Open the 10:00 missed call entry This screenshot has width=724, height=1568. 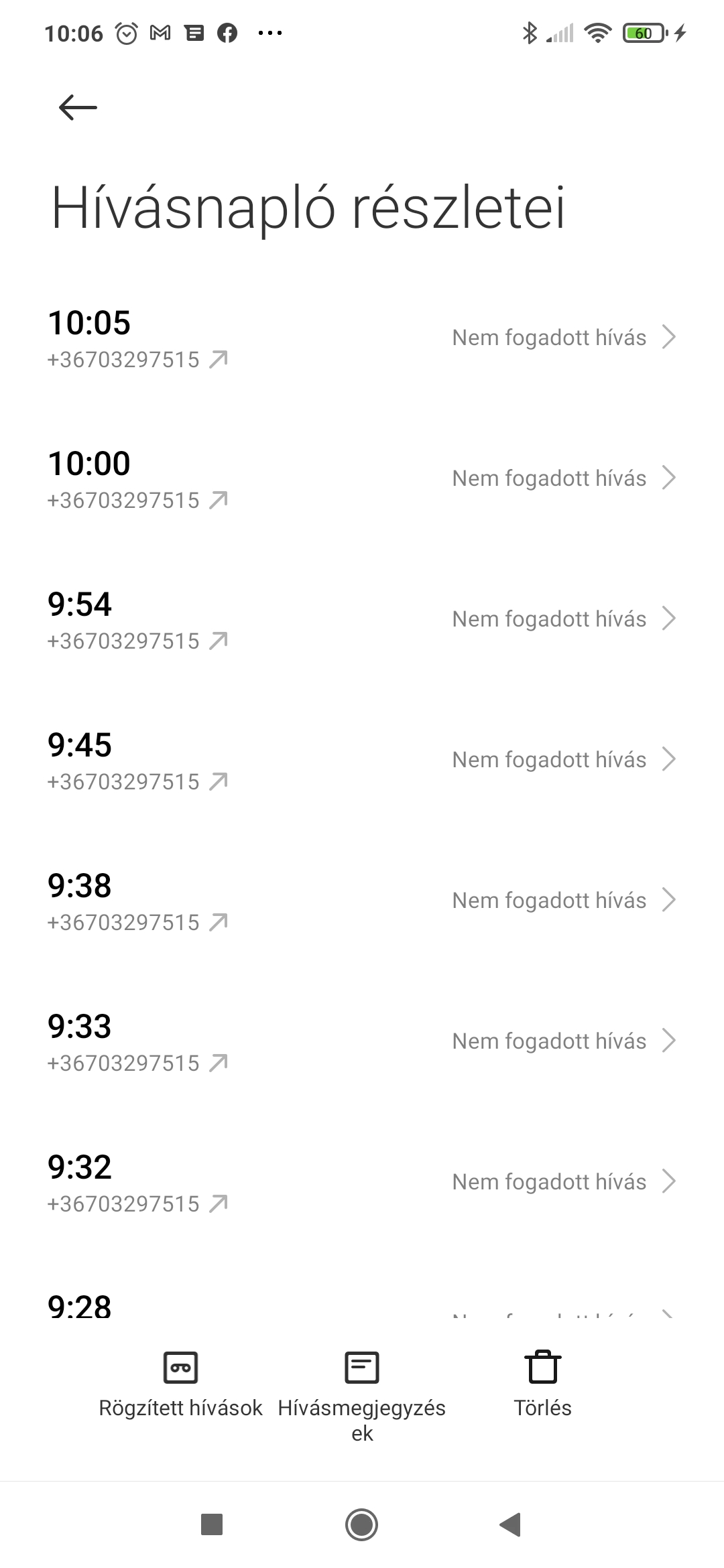point(362,480)
